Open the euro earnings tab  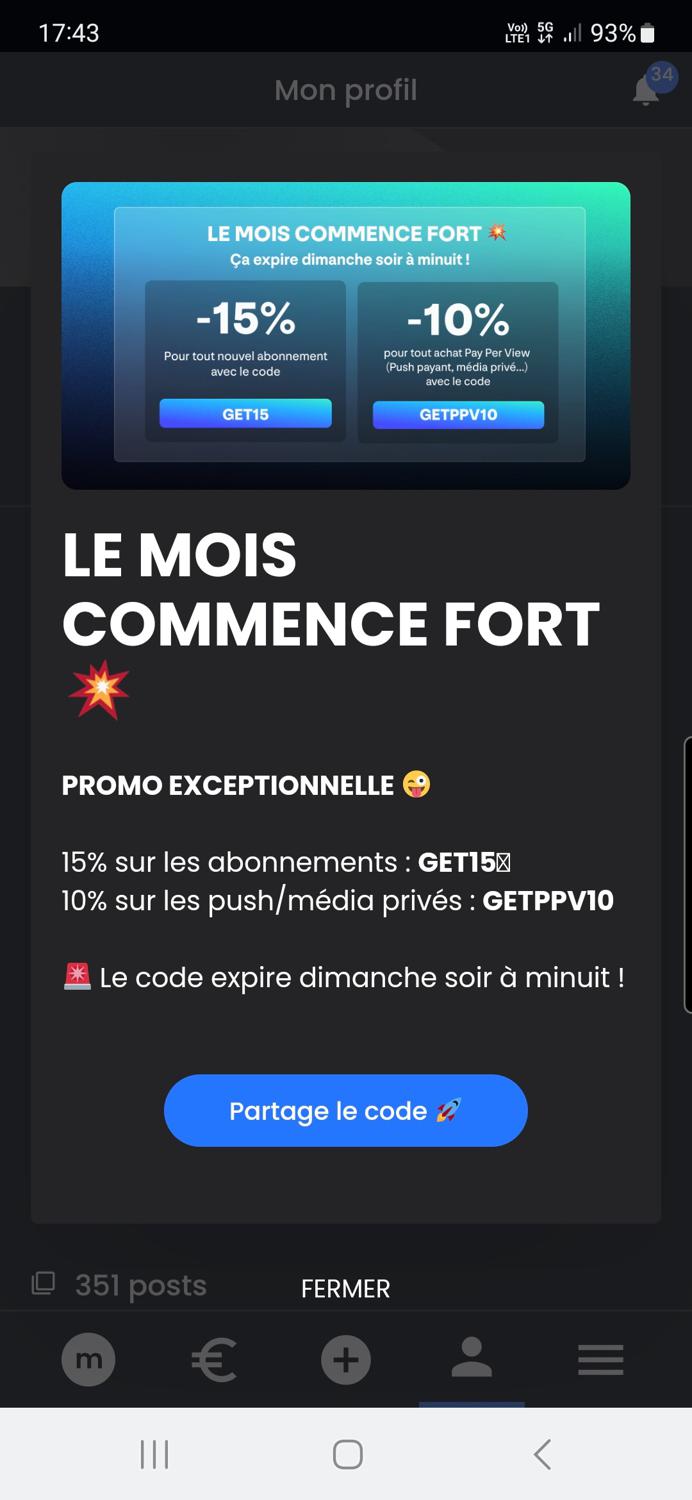point(214,1360)
